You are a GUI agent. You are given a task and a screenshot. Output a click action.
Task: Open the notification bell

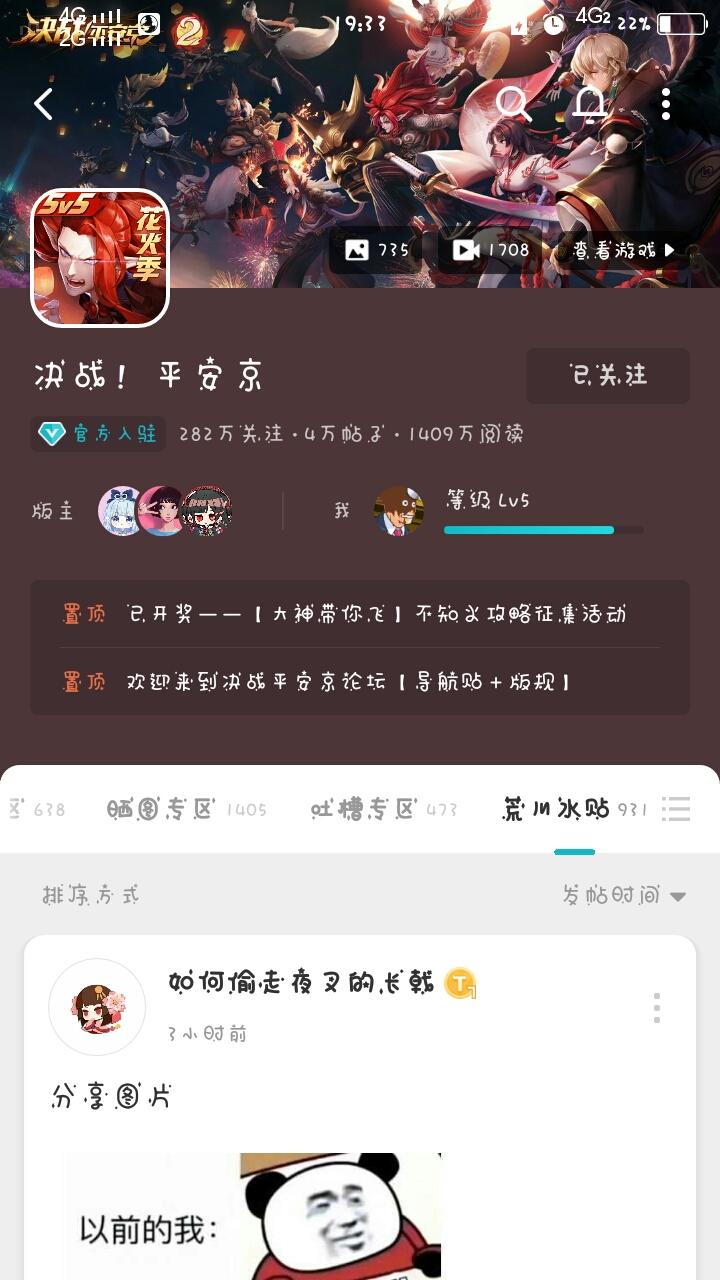click(x=588, y=103)
